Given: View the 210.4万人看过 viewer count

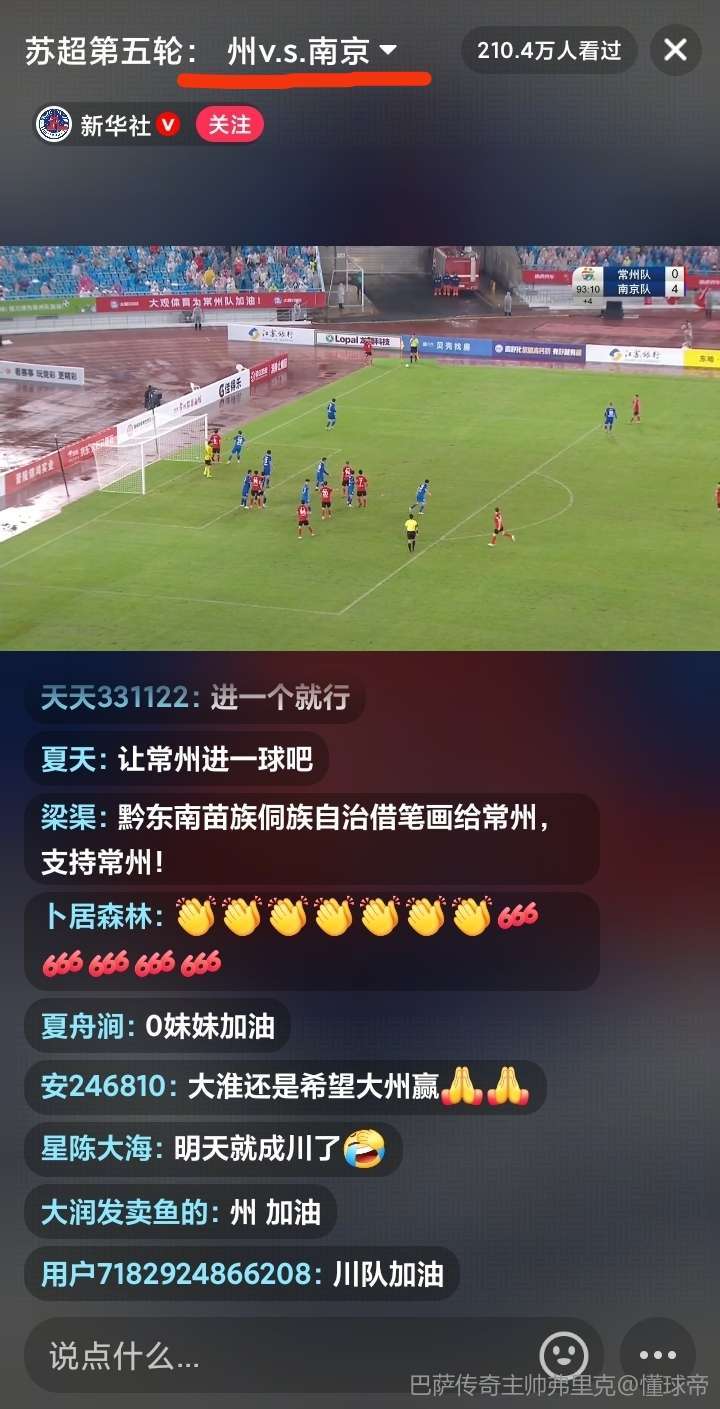Looking at the screenshot, I should (549, 50).
